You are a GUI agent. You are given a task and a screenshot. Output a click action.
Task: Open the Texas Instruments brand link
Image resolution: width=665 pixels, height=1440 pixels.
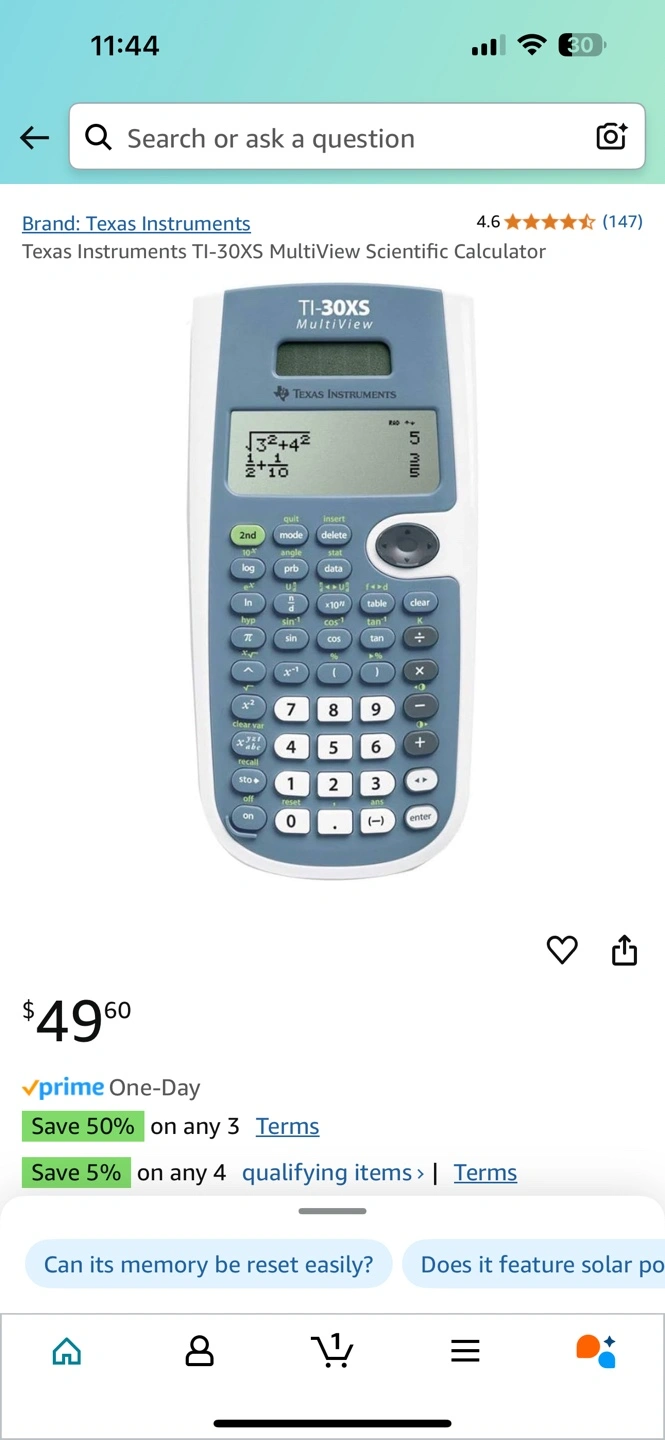pyautogui.click(x=136, y=223)
